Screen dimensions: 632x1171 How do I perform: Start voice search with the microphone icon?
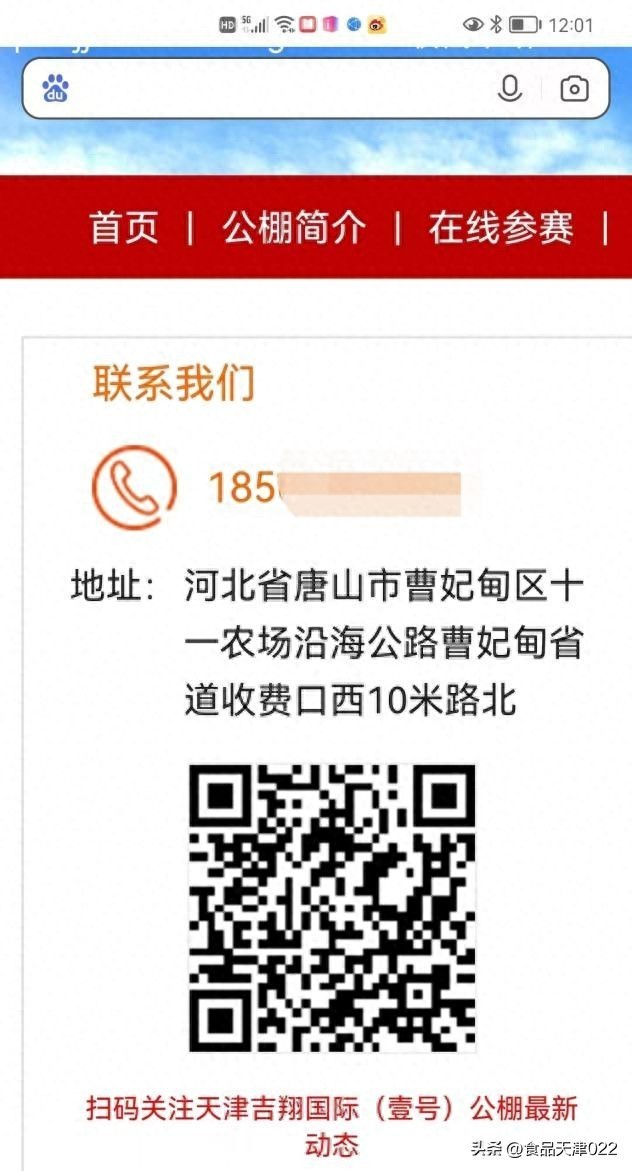point(510,89)
